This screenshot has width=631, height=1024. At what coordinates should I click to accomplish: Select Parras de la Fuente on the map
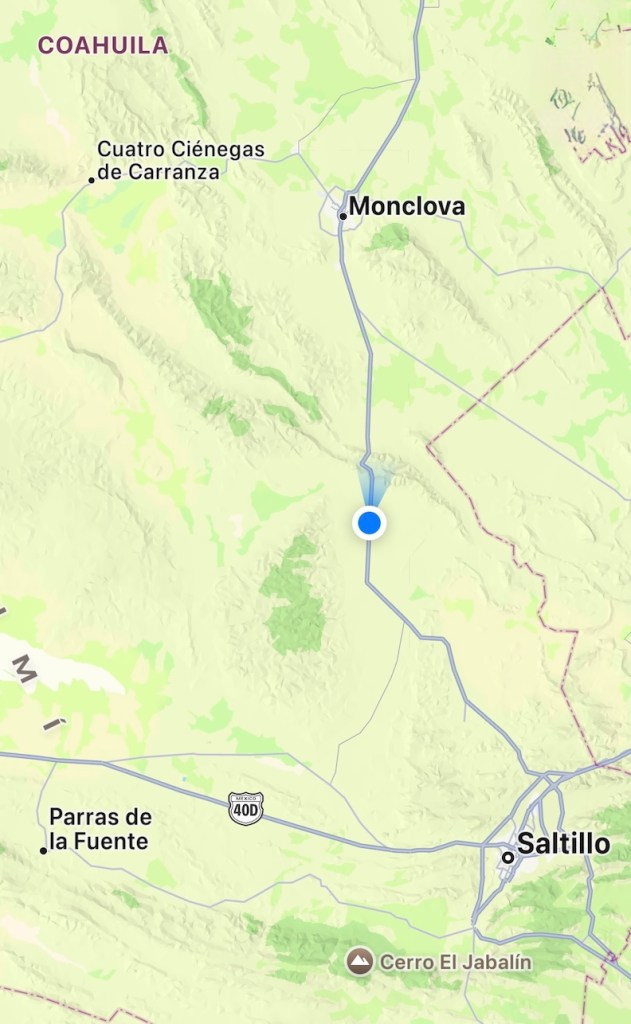point(100,829)
